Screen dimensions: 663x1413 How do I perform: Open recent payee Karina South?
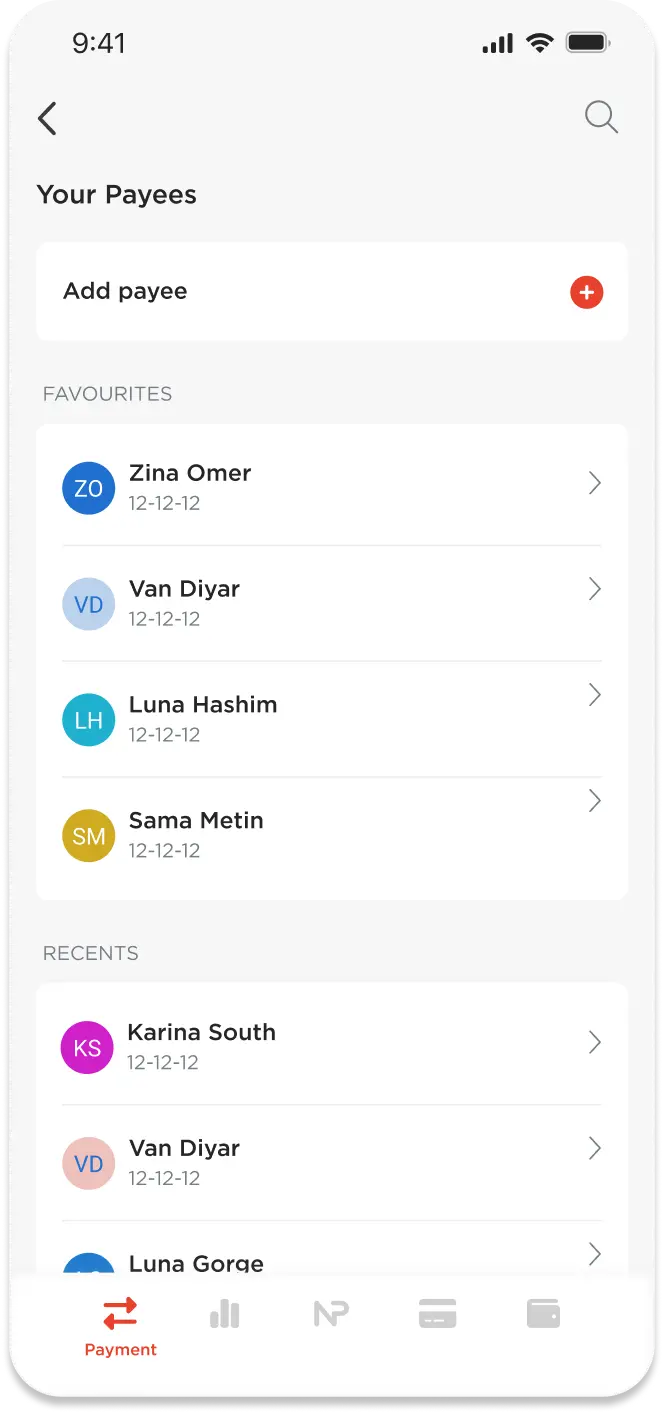point(331,1046)
